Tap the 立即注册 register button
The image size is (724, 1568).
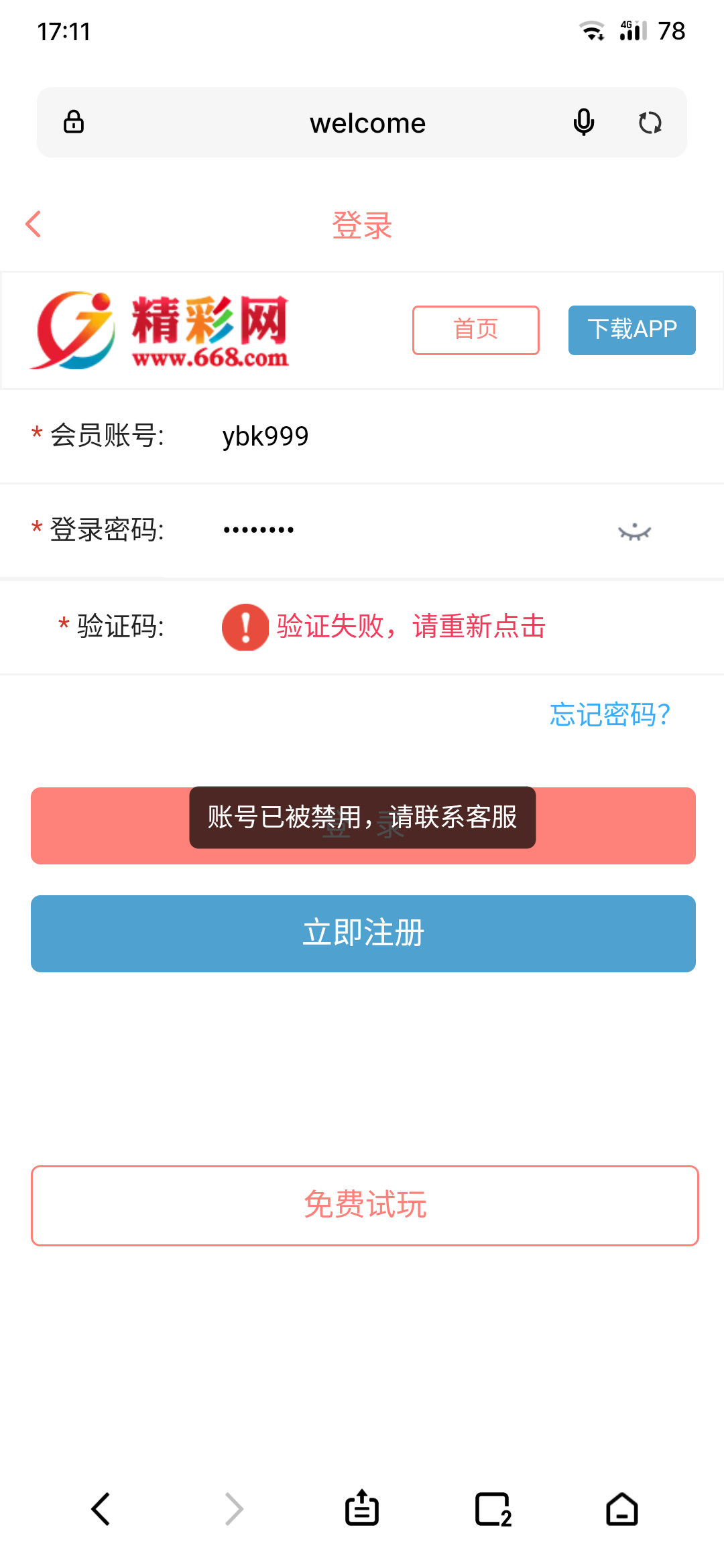363,933
